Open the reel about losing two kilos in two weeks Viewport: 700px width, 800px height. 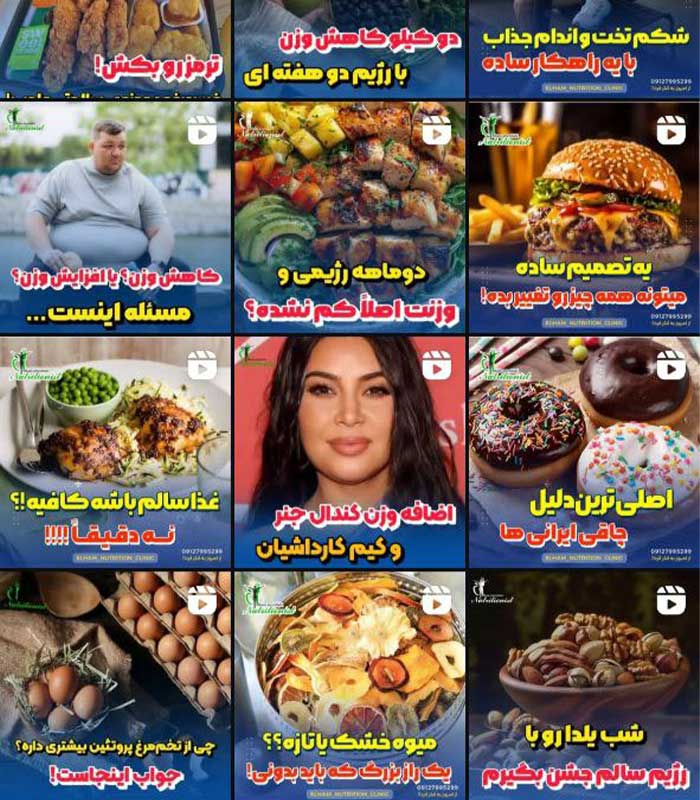[x=349, y=45]
